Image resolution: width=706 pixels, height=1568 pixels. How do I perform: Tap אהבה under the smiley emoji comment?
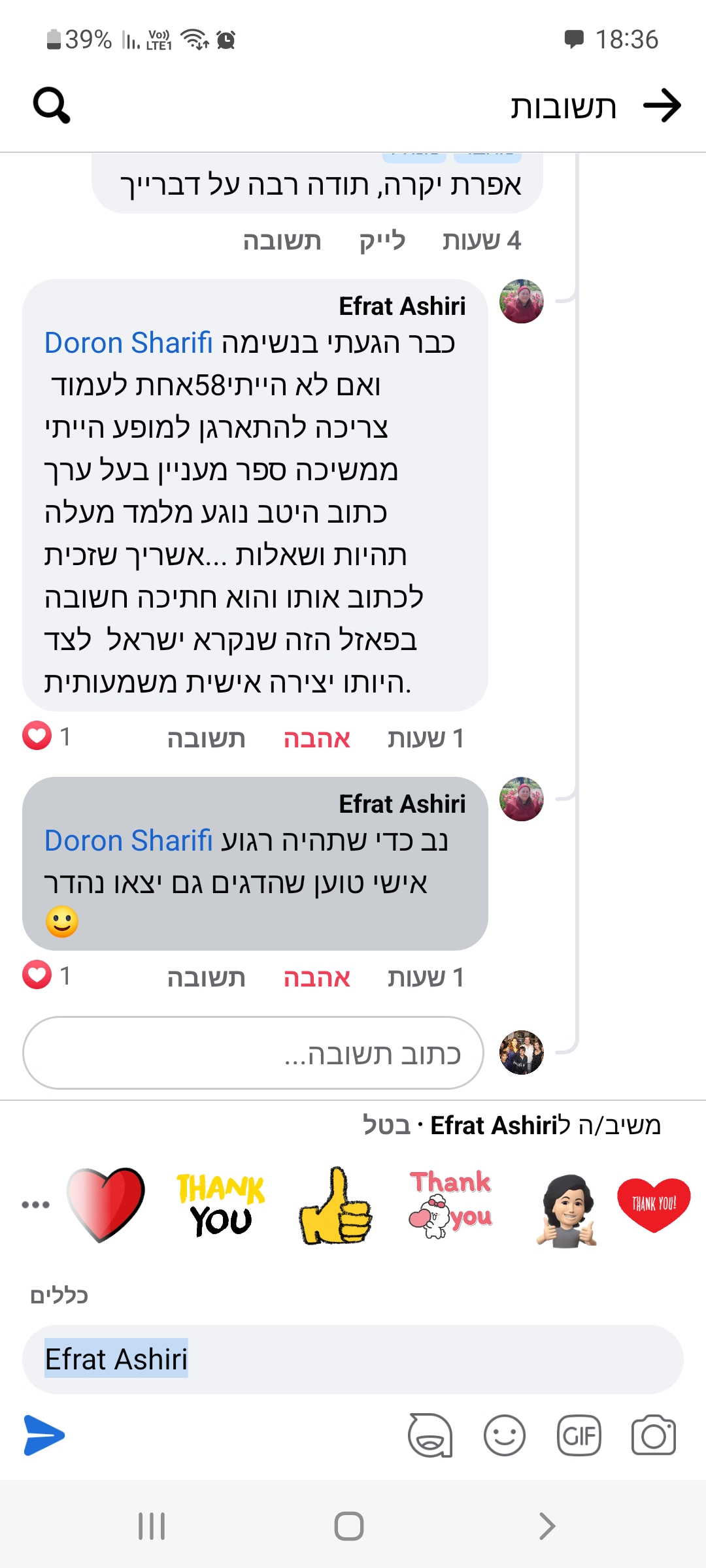[316, 977]
